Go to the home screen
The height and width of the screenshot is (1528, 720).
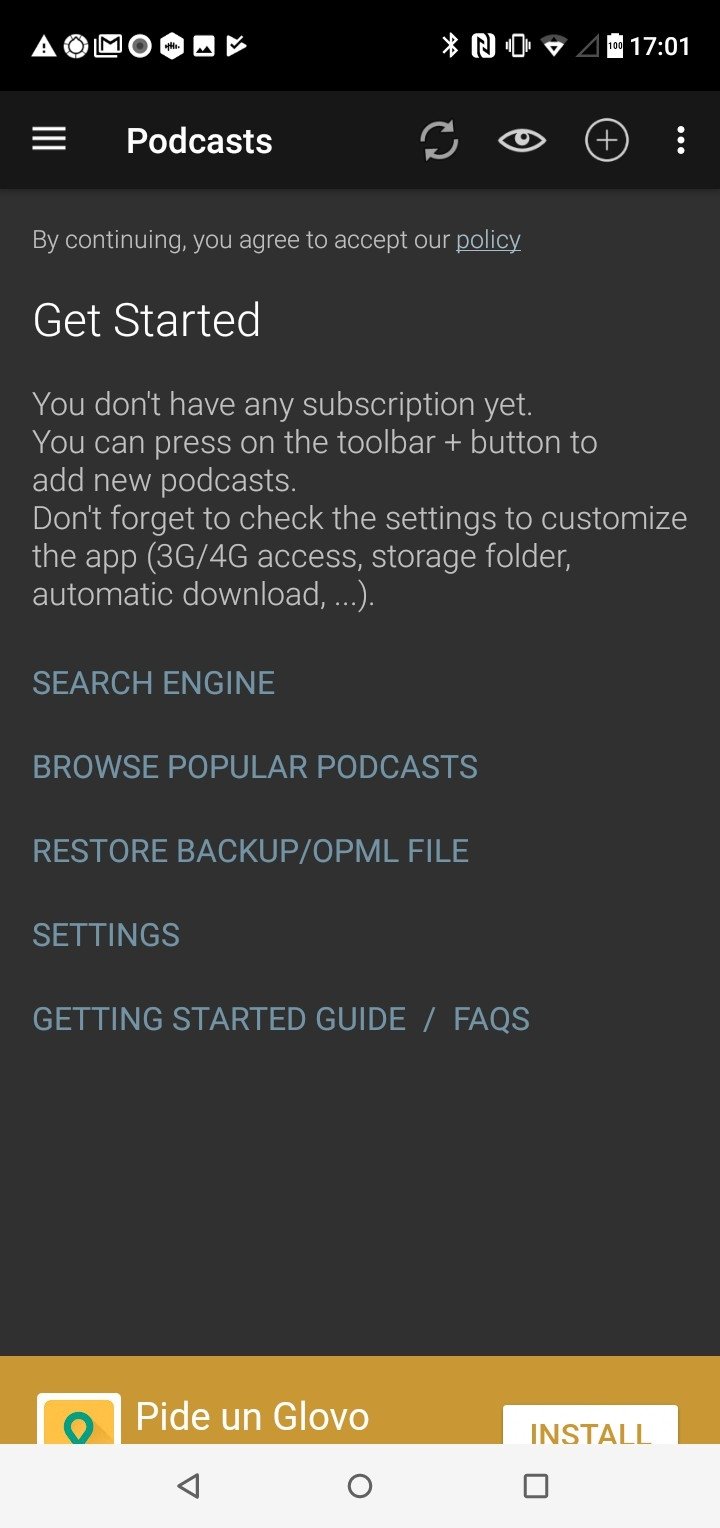360,1486
